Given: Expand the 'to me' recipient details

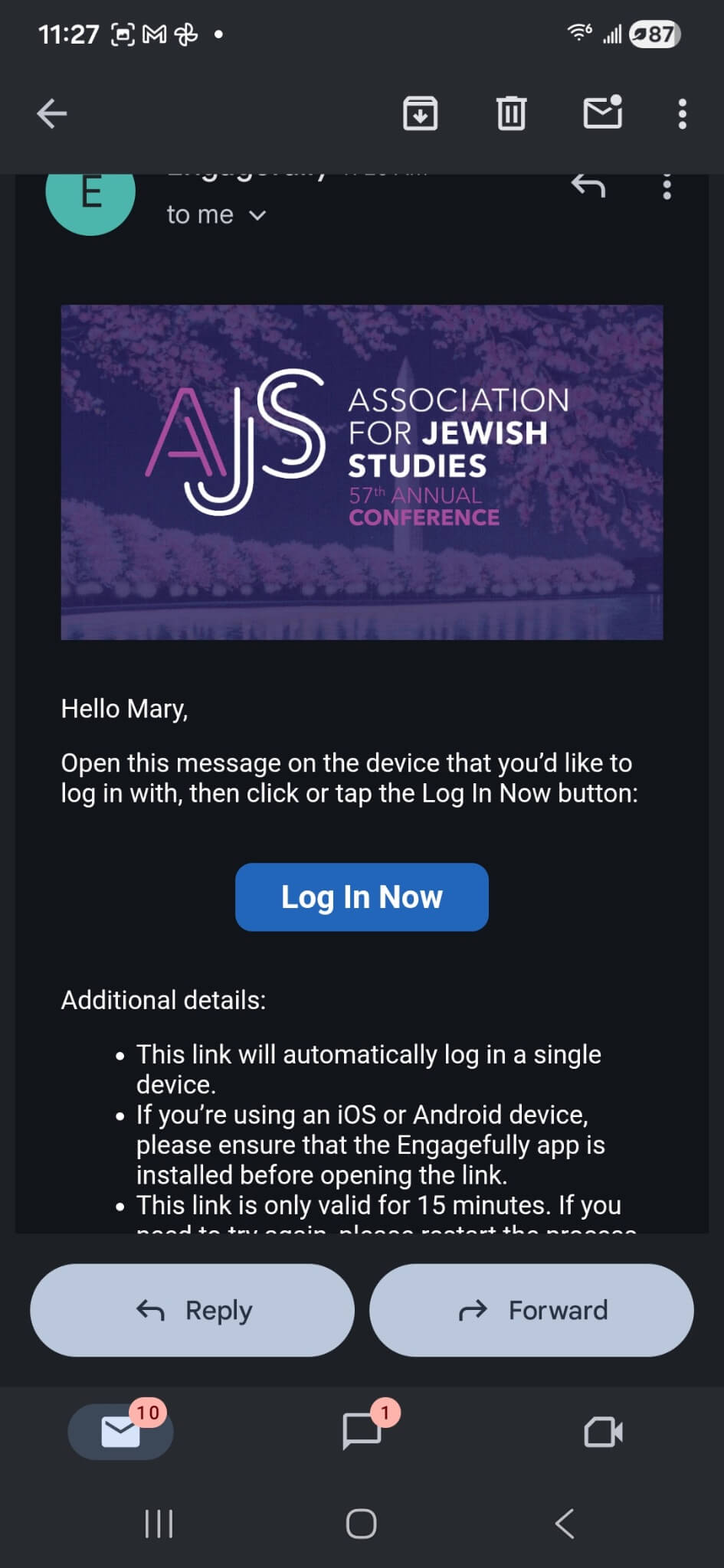Looking at the screenshot, I should coord(216,215).
